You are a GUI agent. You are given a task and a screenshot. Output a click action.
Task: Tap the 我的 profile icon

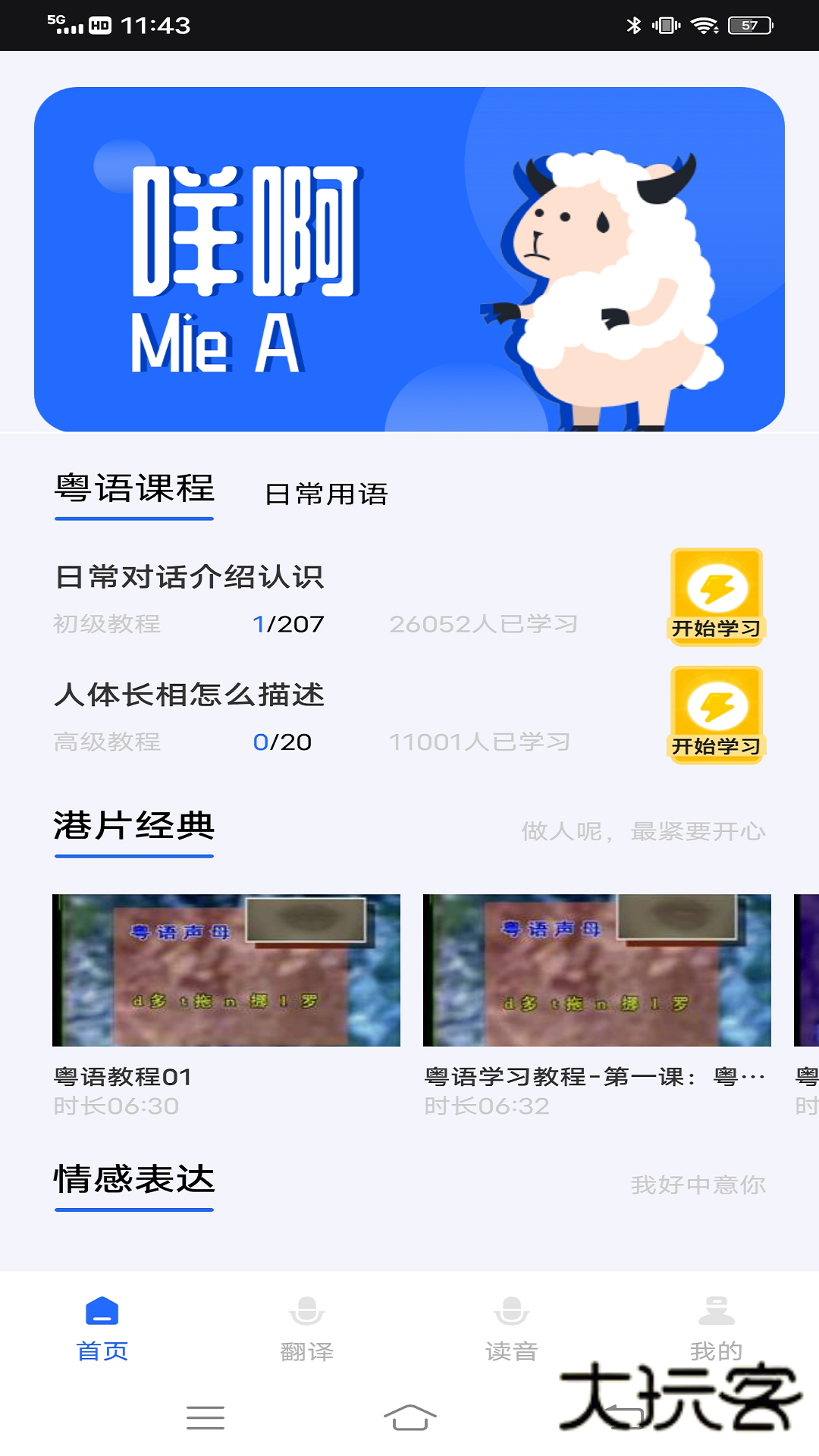click(x=717, y=1310)
